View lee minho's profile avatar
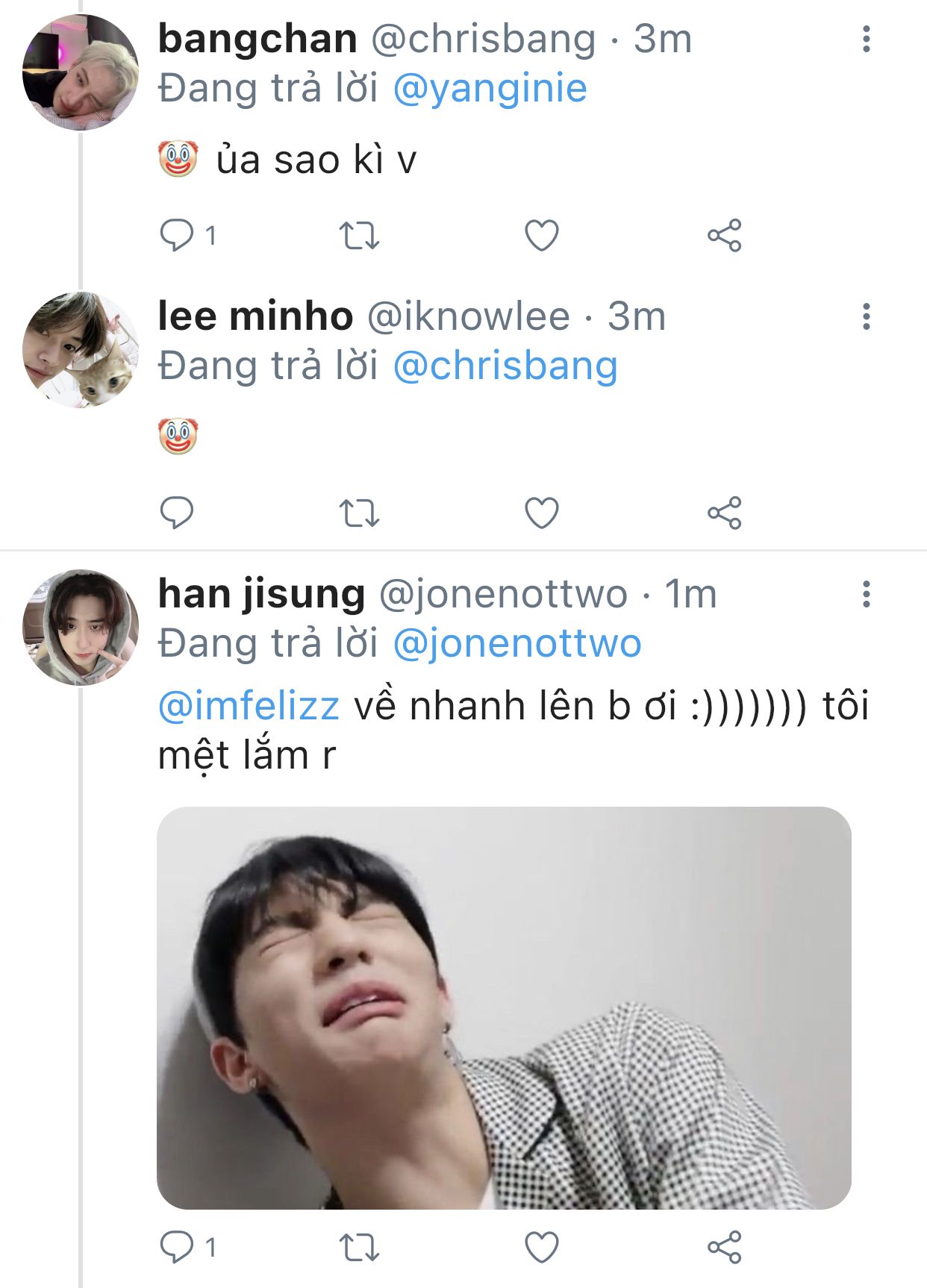This screenshot has width=927, height=1288. 81,350
